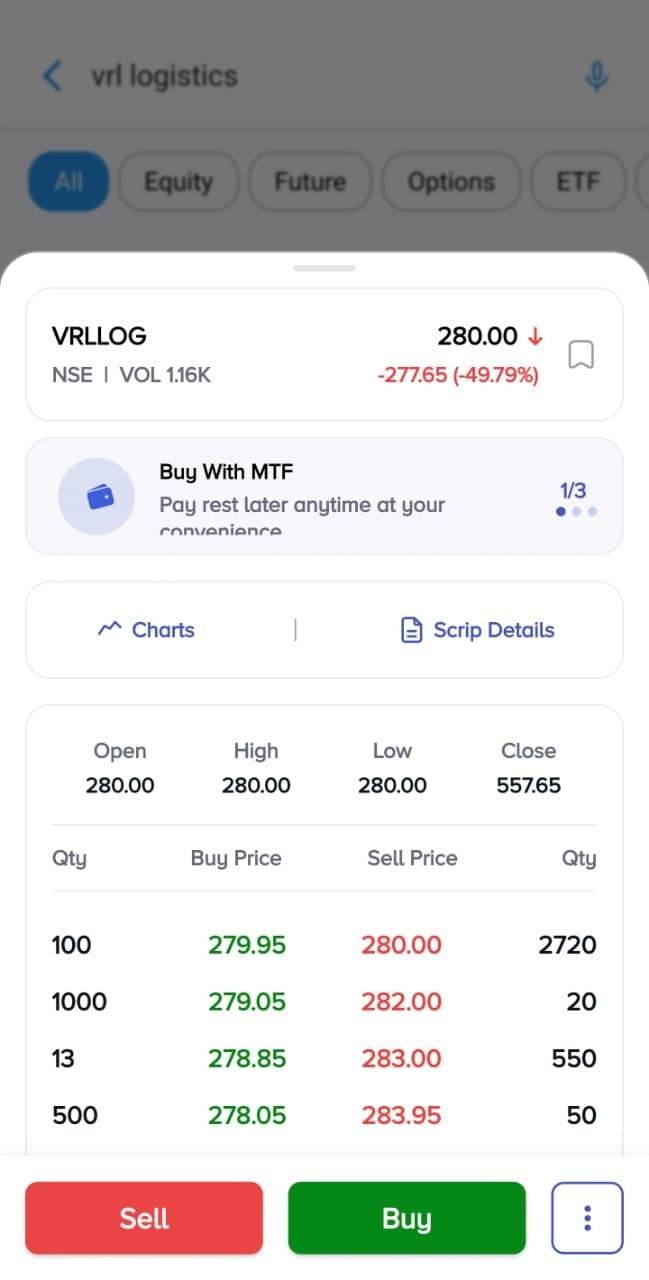
Task: Select the 280.00 sell price
Action: 404,945
